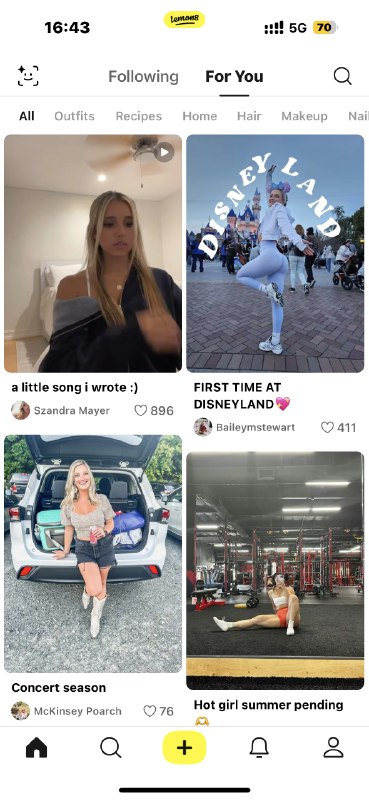Screen dimensions: 369x800
Task: Create a new post with plus button
Action: click(184, 747)
